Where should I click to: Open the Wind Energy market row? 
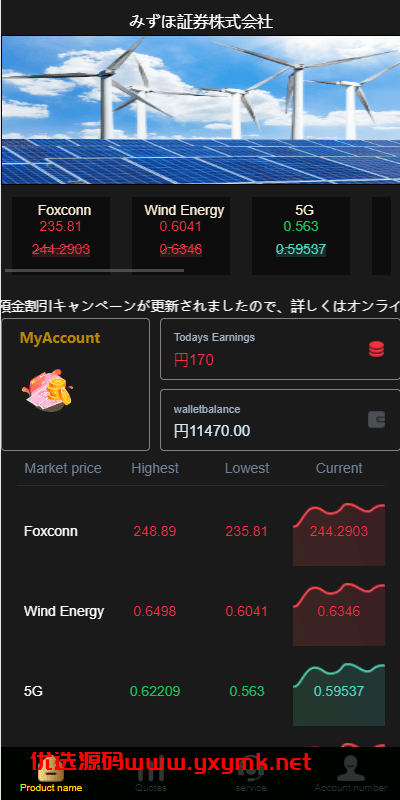pos(201,611)
